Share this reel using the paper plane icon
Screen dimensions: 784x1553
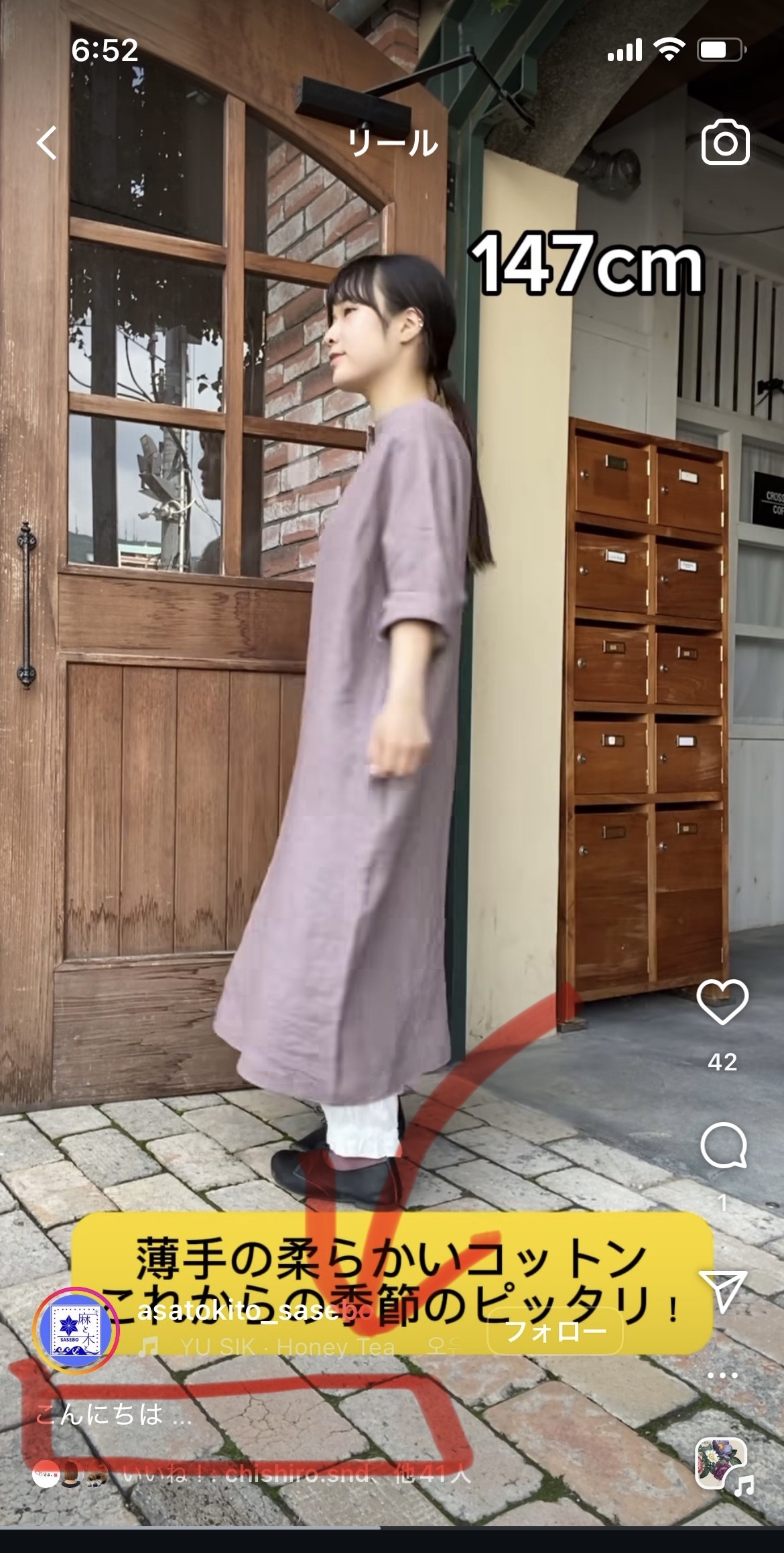tap(722, 1290)
